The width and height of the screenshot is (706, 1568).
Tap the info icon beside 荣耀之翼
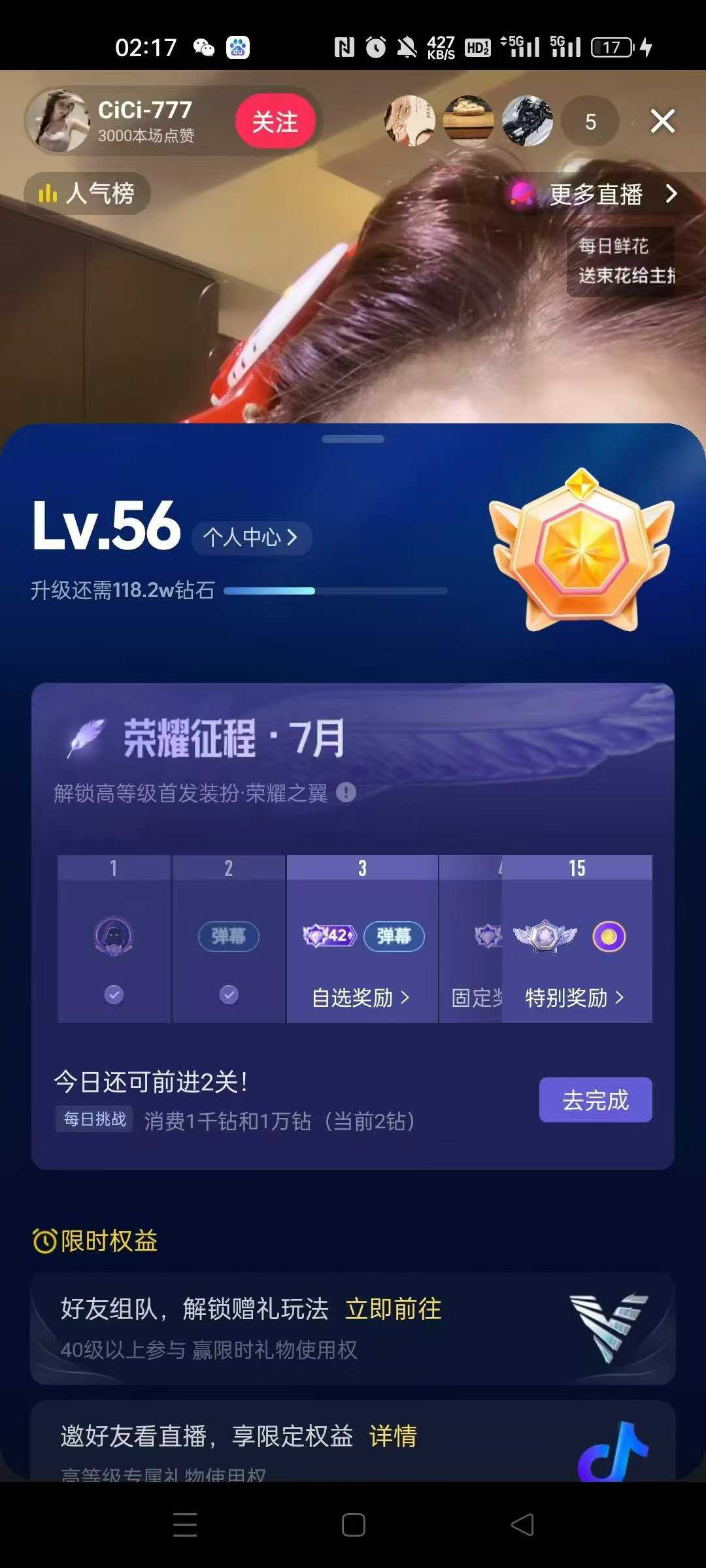click(x=346, y=792)
